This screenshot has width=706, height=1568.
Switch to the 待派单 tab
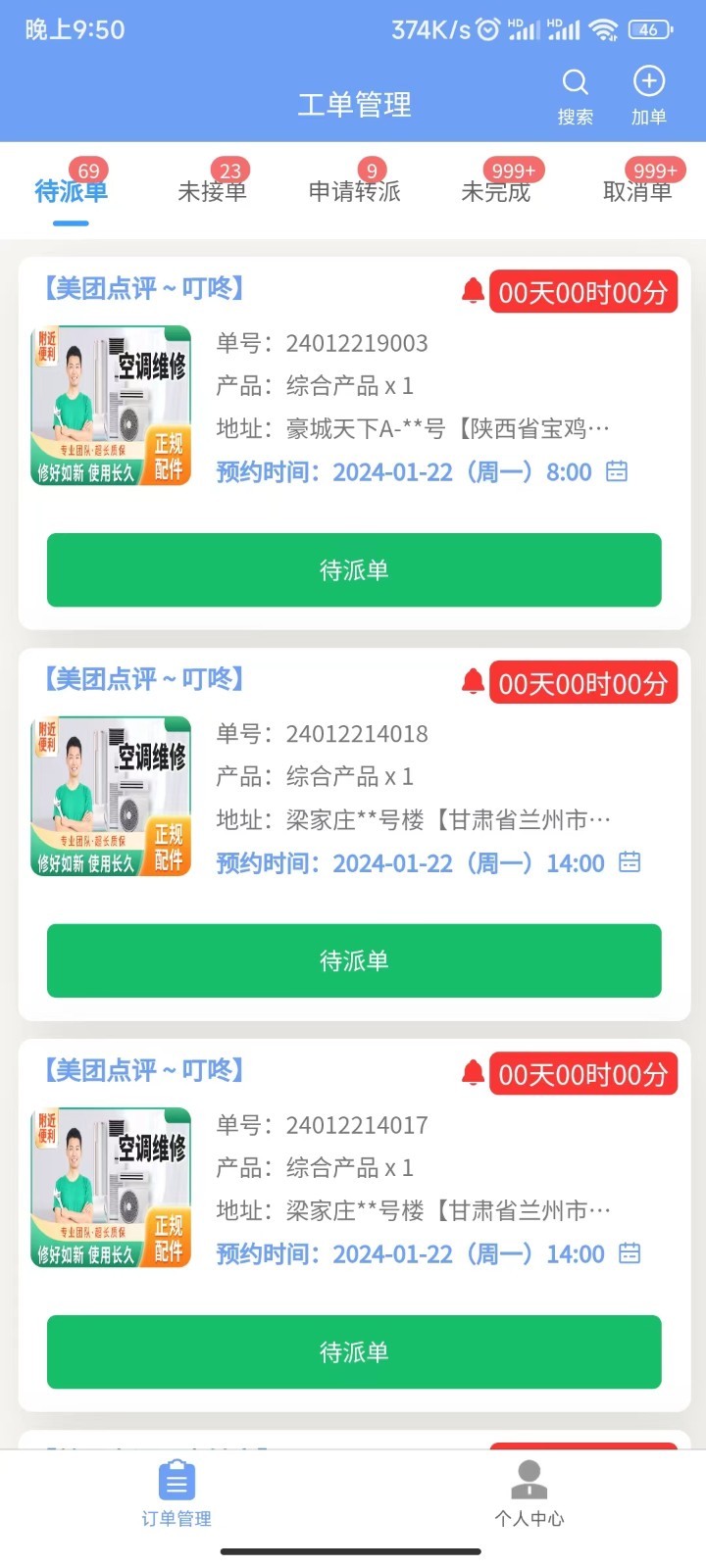[x=71, y=191]
